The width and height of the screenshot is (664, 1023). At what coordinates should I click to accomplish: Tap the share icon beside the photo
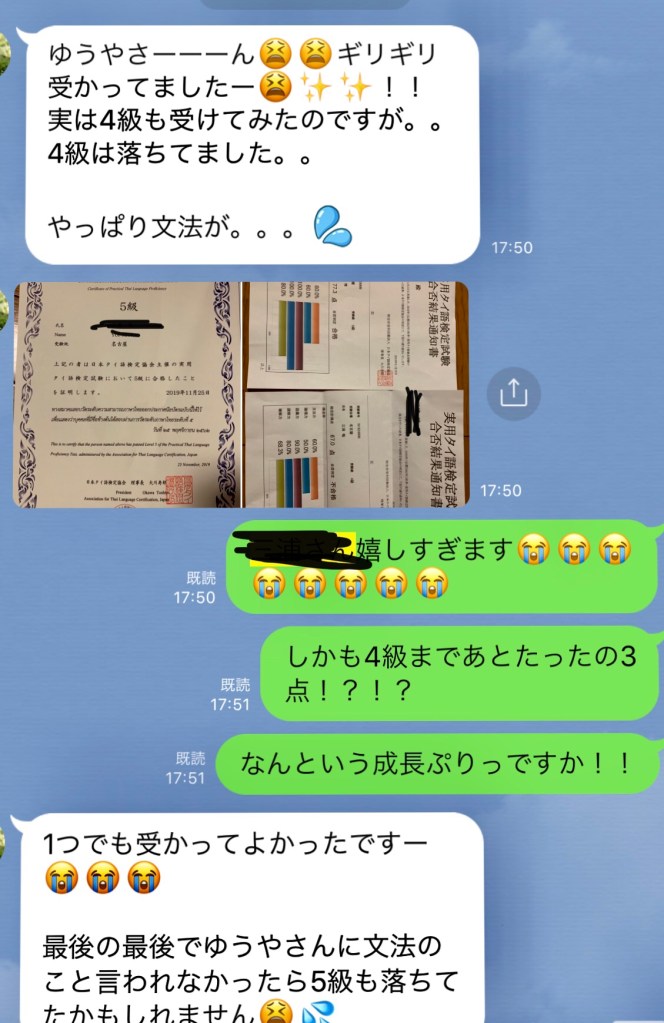coord(513,393)
